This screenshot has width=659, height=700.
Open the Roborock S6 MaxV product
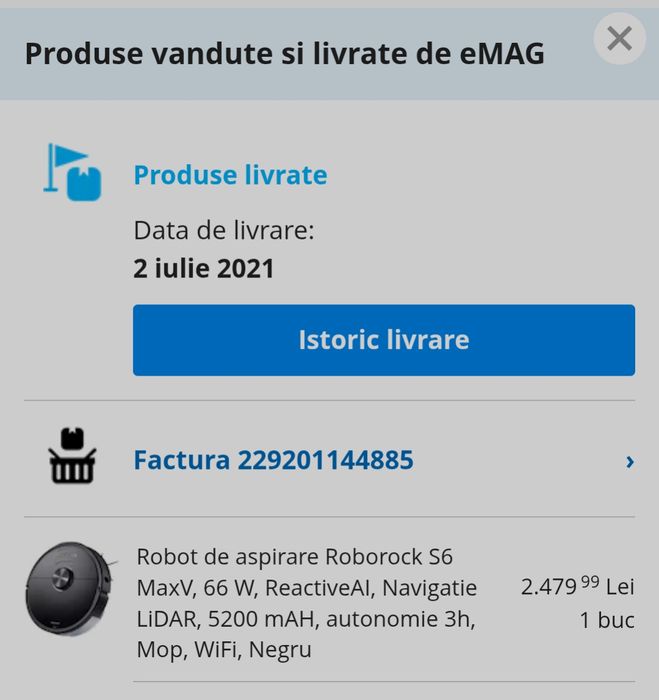point(306,603)
